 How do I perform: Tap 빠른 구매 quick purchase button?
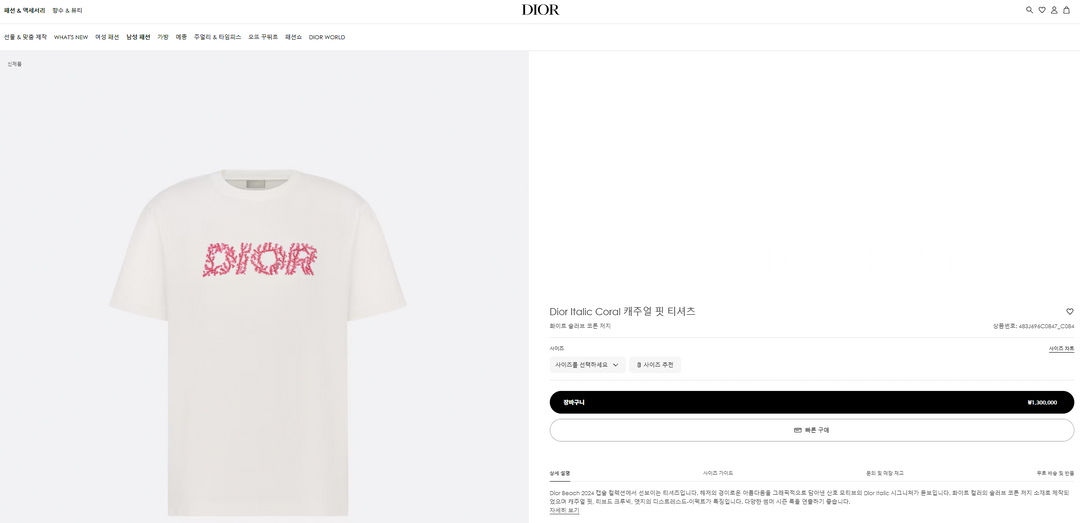[811, 430]
